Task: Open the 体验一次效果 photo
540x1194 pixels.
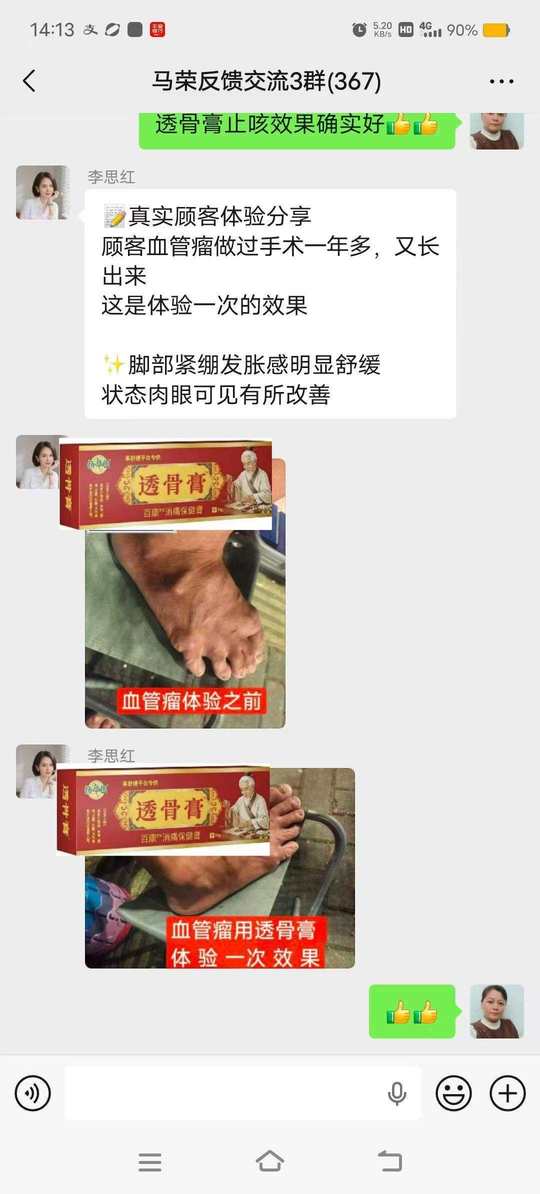Action: 219,868
